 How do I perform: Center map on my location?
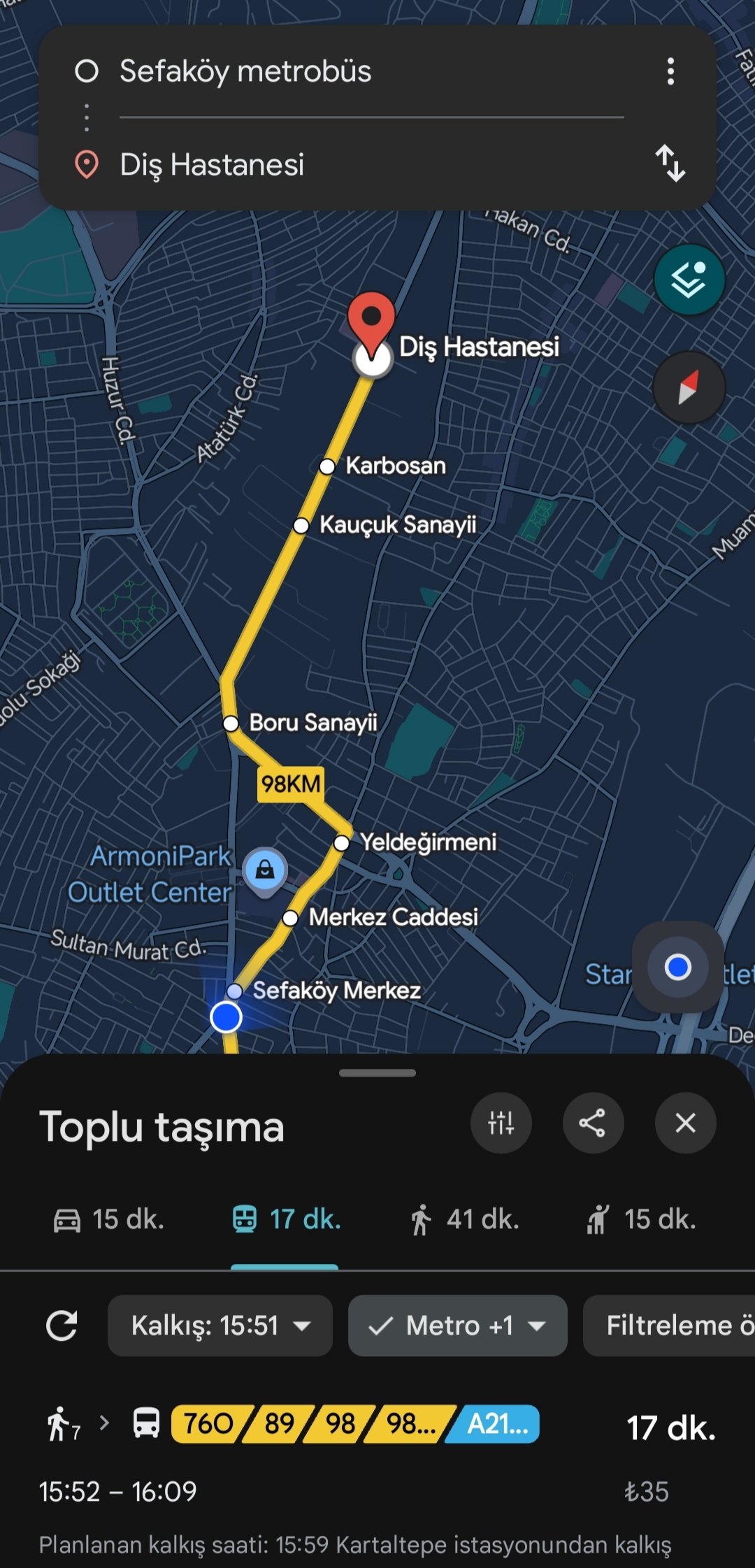click(677, 968)
